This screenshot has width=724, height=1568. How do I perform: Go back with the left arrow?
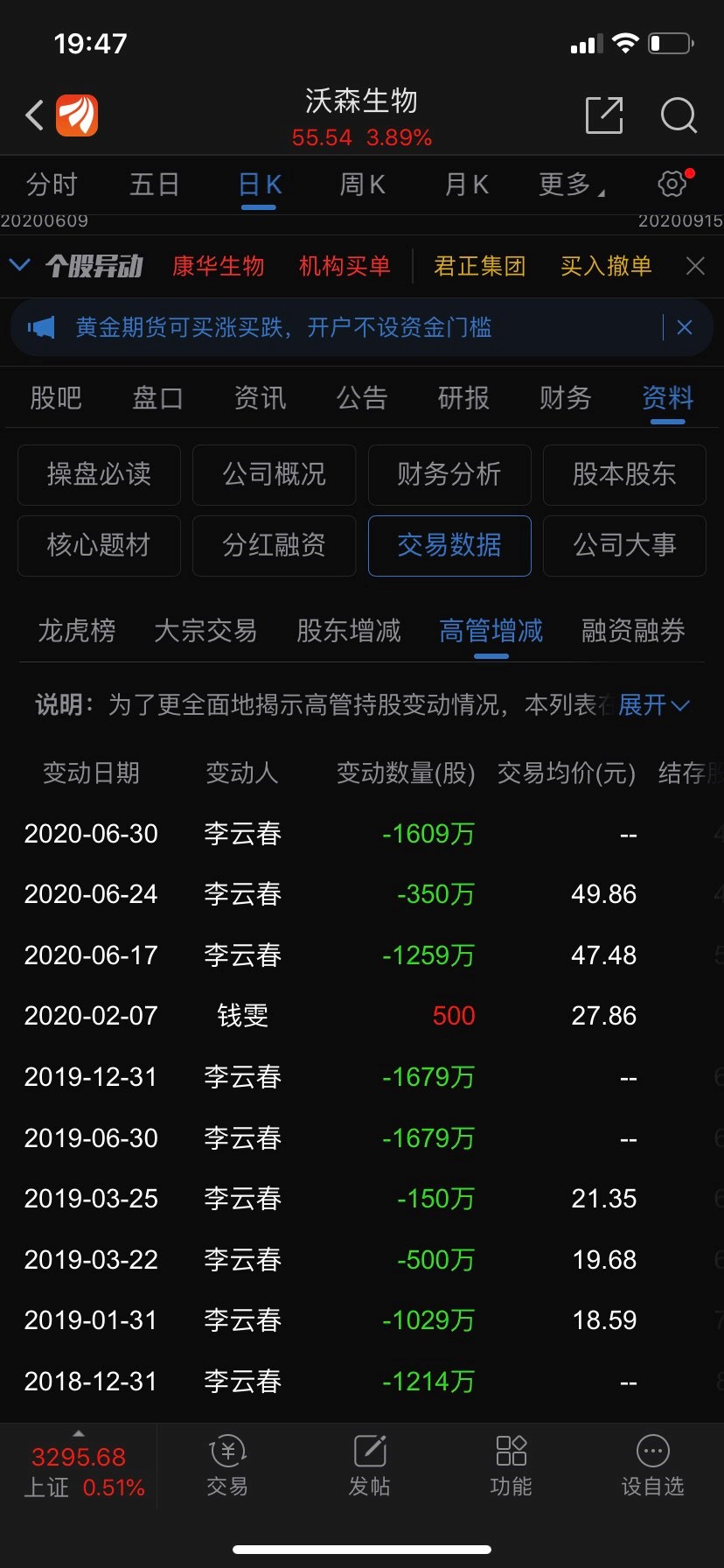point(32,115)
